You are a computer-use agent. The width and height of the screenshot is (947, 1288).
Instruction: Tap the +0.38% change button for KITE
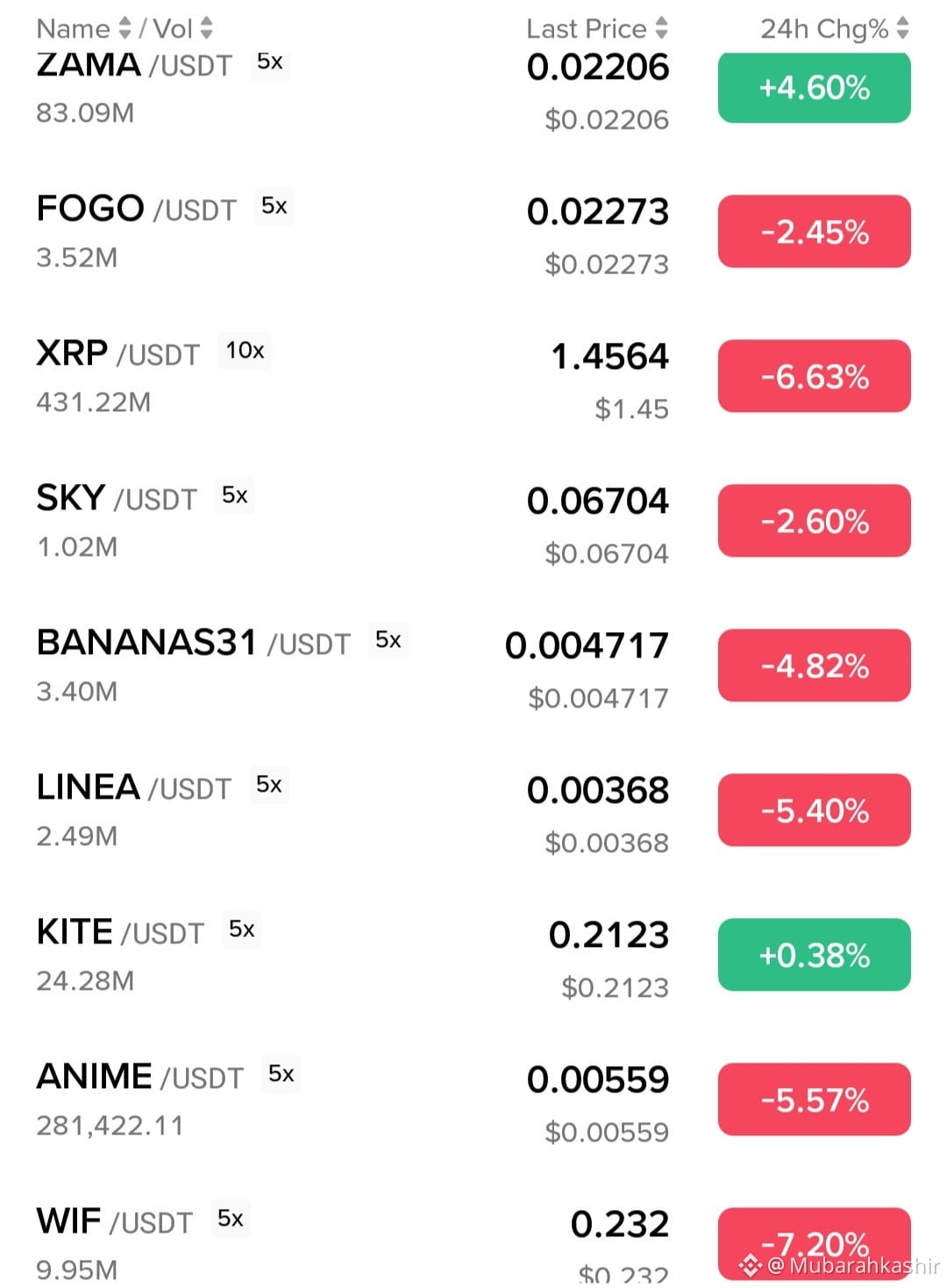coord(814,955)
